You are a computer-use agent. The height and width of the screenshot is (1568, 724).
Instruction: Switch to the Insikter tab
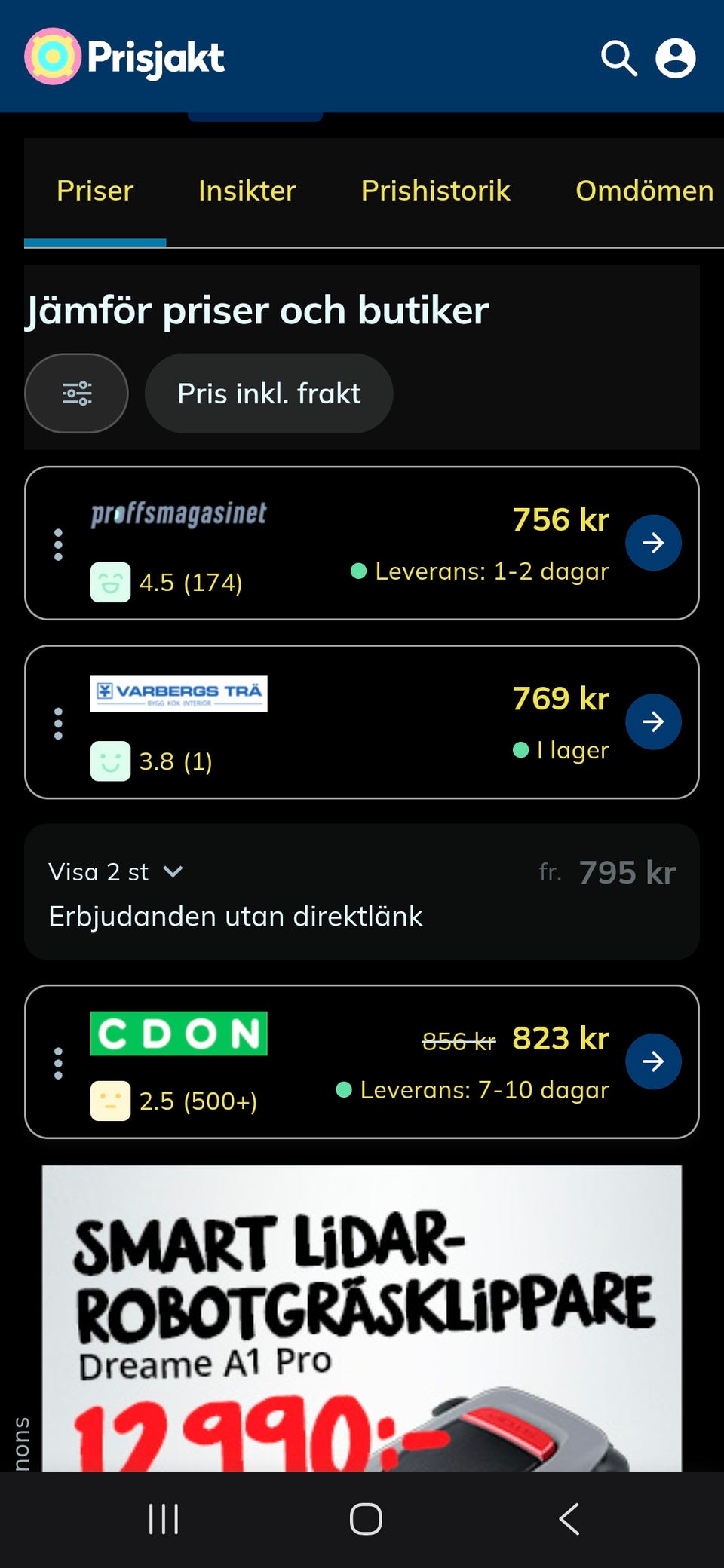tap(247, 191)
